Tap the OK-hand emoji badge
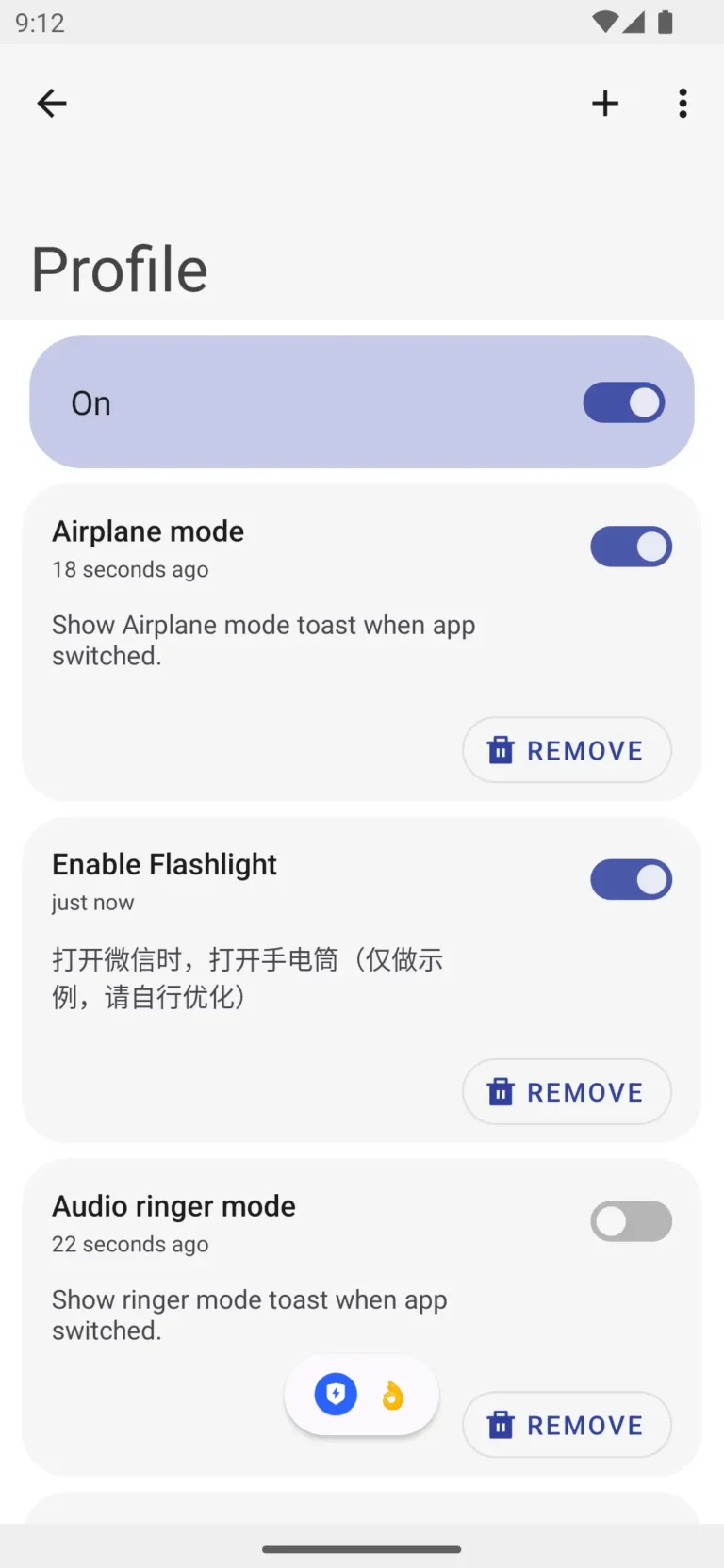The image size is (724, 1568). (x=389, y=1395)
